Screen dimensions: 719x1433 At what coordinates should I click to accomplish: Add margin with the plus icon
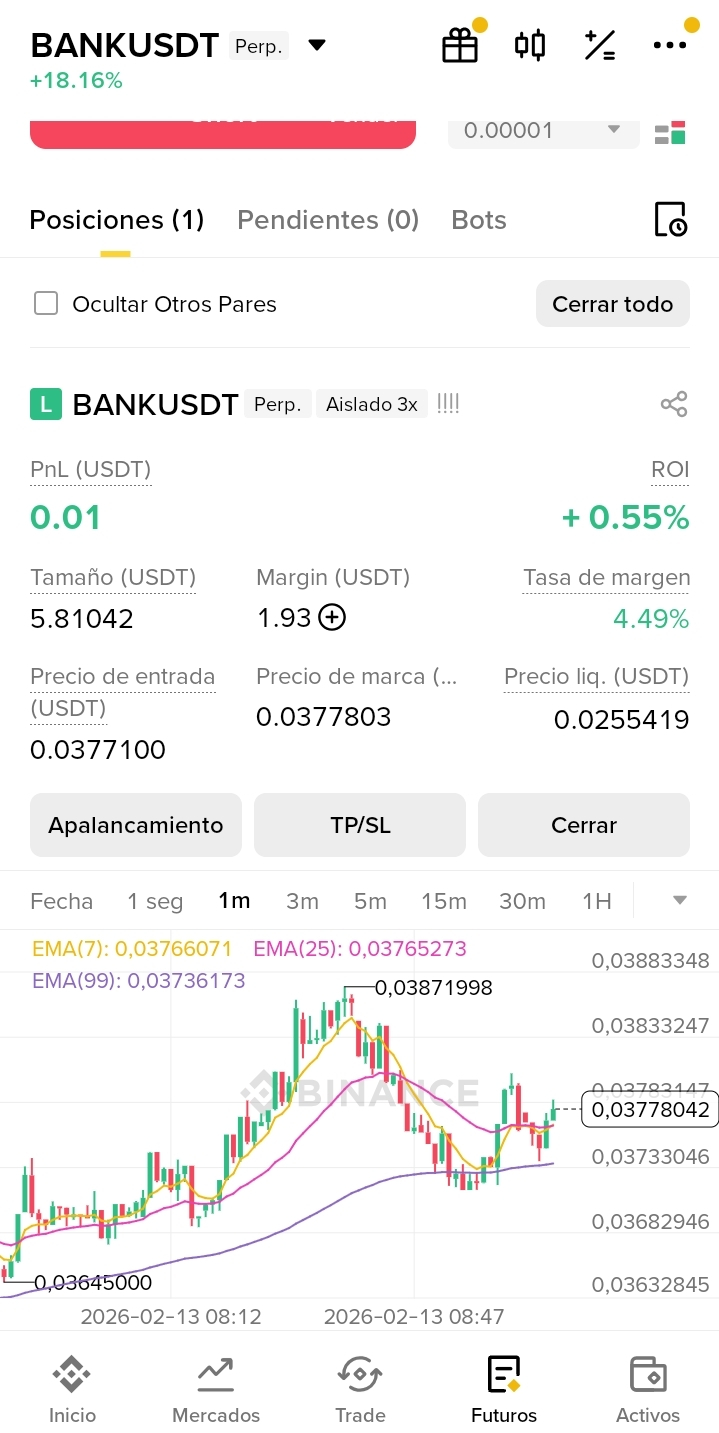[x=332, y=618]
